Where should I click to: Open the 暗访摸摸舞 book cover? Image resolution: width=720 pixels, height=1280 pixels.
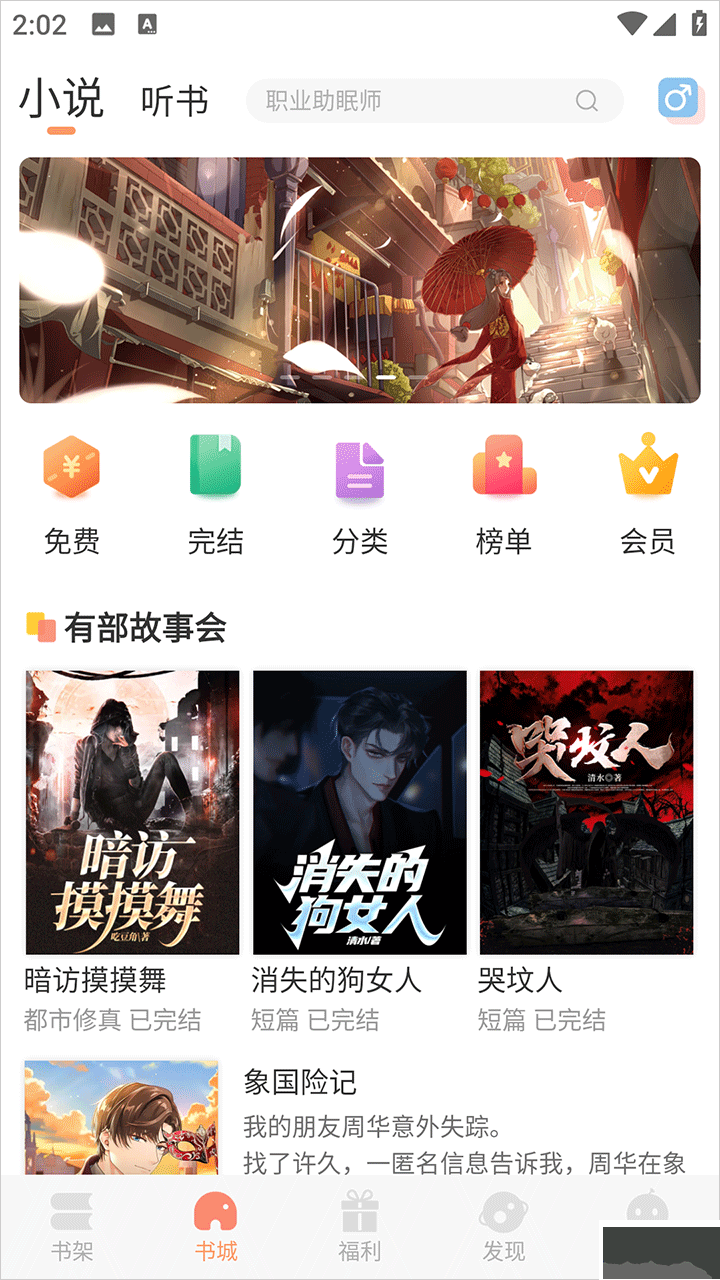131,811
